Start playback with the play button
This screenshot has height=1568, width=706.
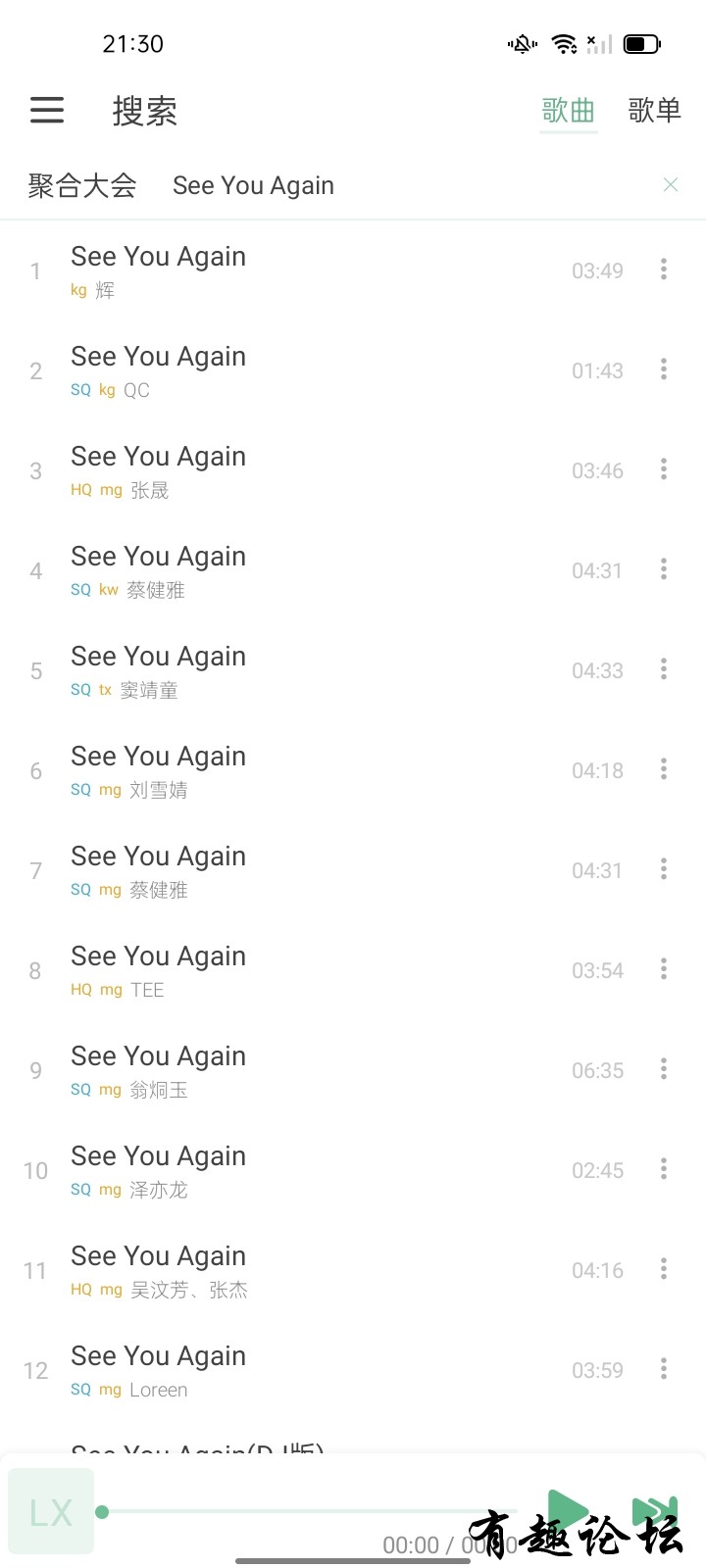tap(566, 1509)
